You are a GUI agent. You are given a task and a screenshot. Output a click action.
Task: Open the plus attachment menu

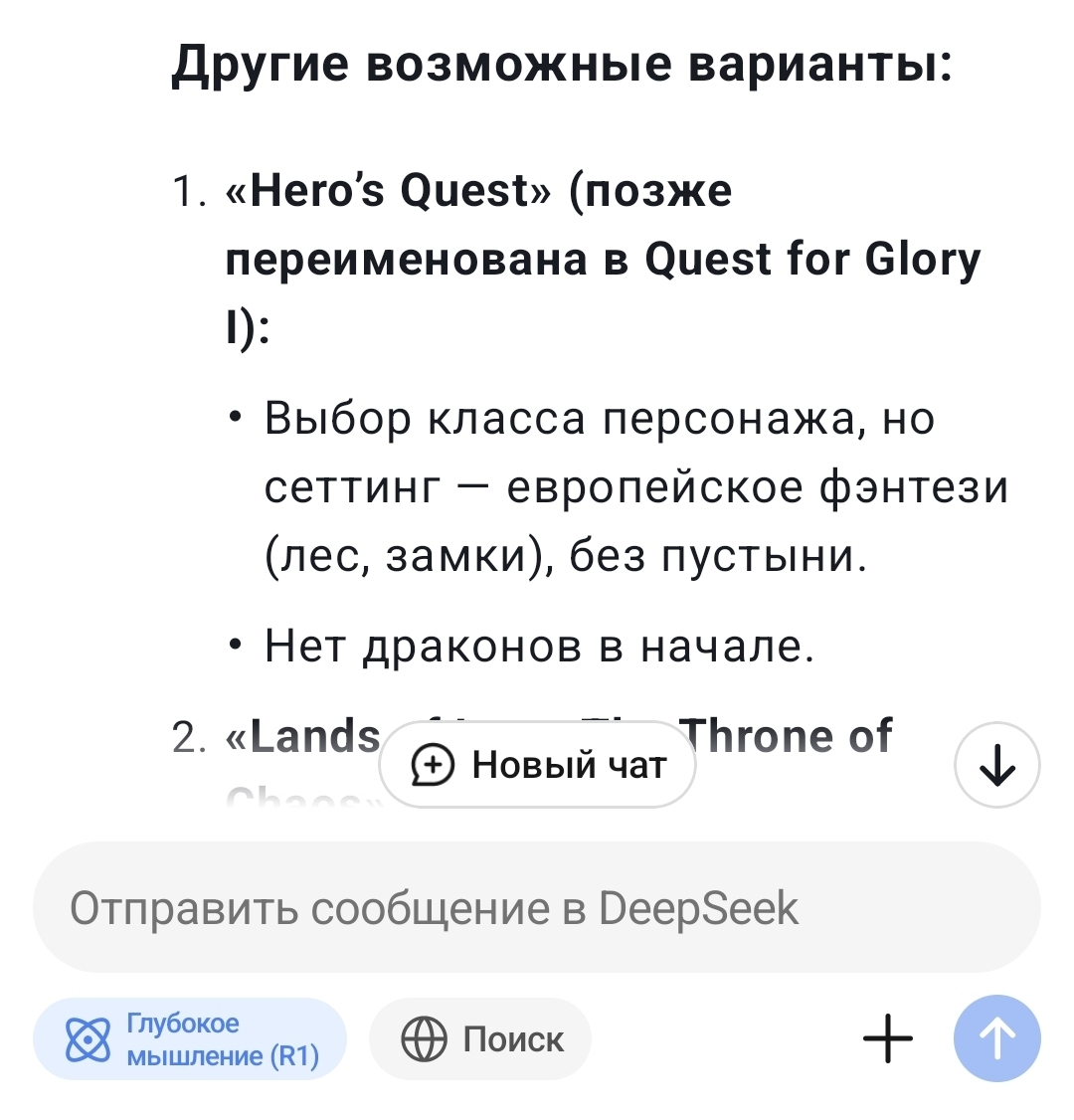point(887,1039)
